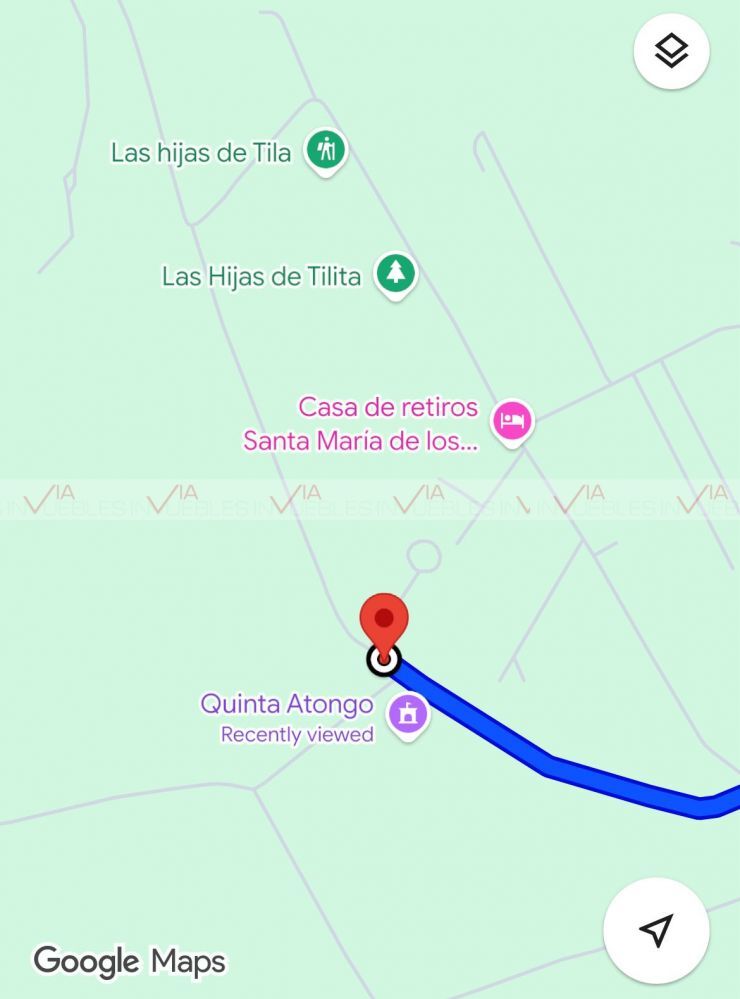This screenshot has height=999, width=740.
Task: Tap the Las Hijas de Tilita label text
Action: pyautogui.click(x=263, y=276)
